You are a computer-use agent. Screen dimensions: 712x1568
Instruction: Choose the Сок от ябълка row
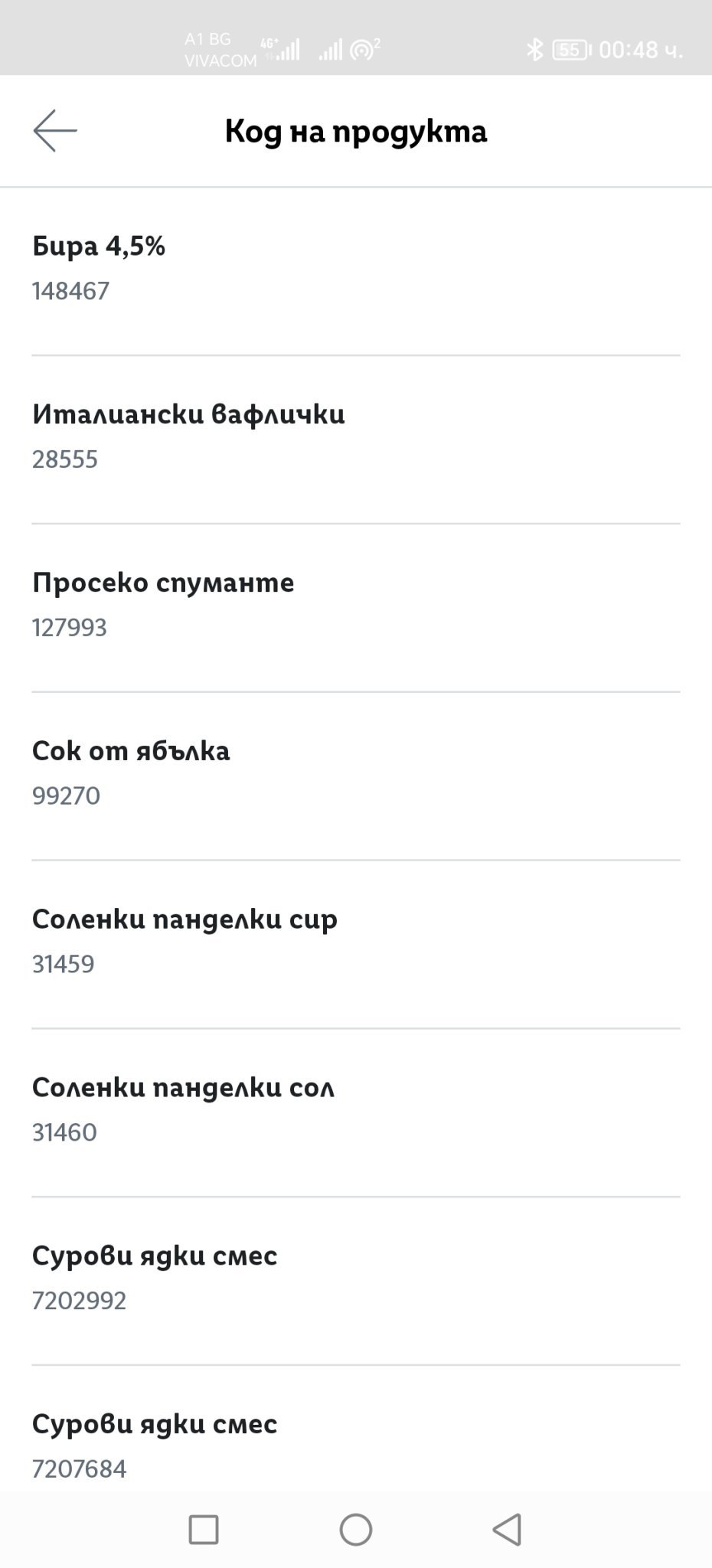[356, 776]
